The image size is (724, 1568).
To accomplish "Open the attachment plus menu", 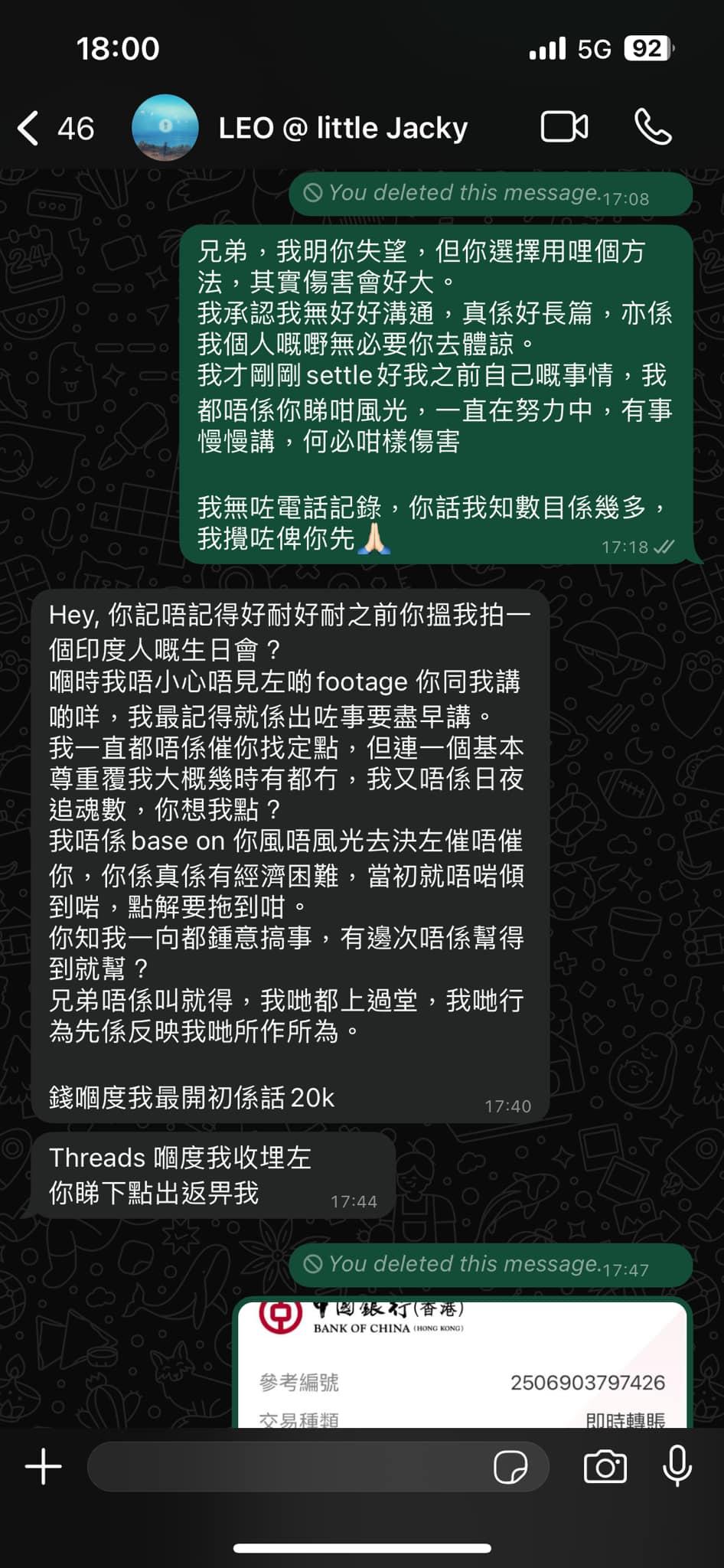I will point(44,1467).
